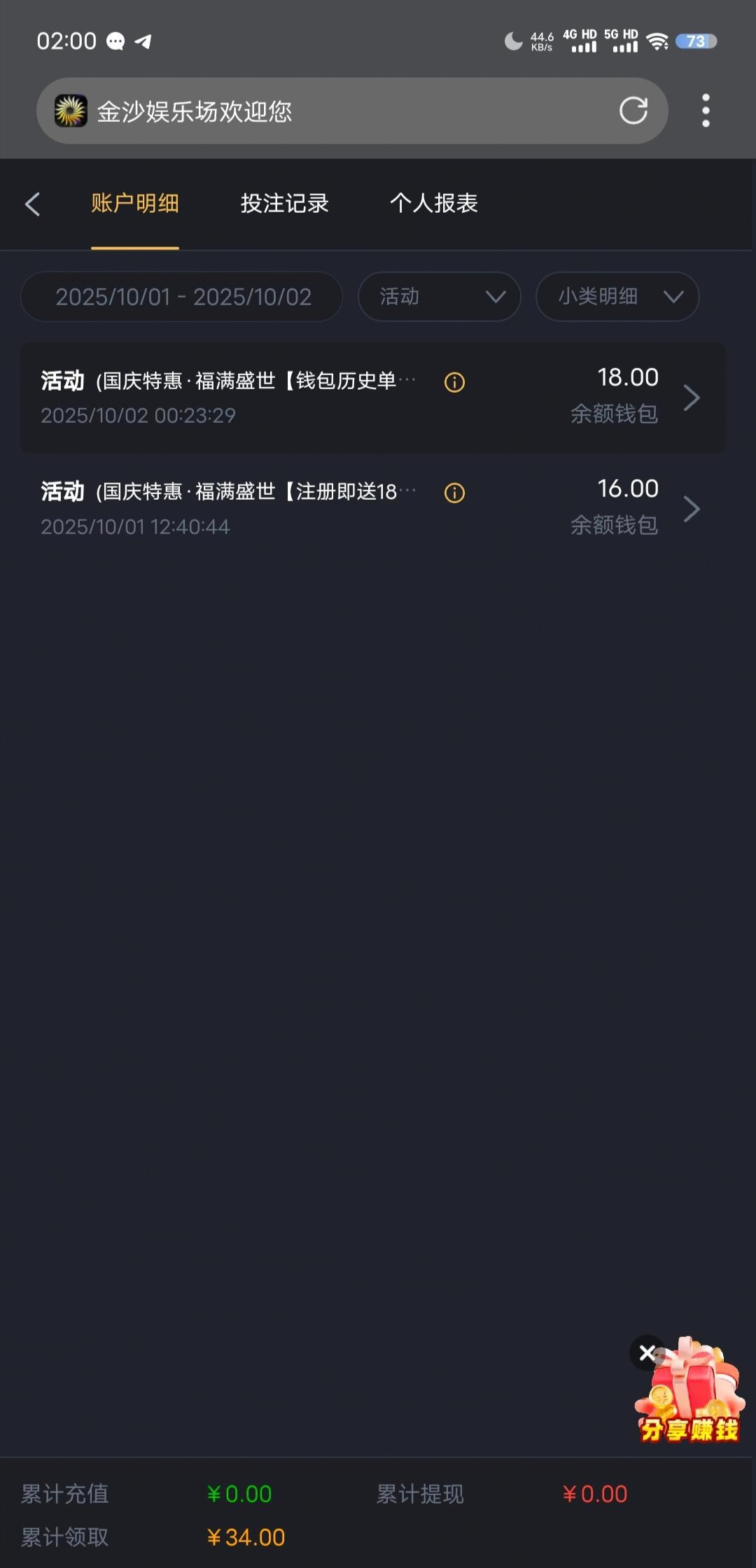Switch to the 投注记录 tab
The height and width of the screenshot is (1568, 756).
[x=284, y=204]
